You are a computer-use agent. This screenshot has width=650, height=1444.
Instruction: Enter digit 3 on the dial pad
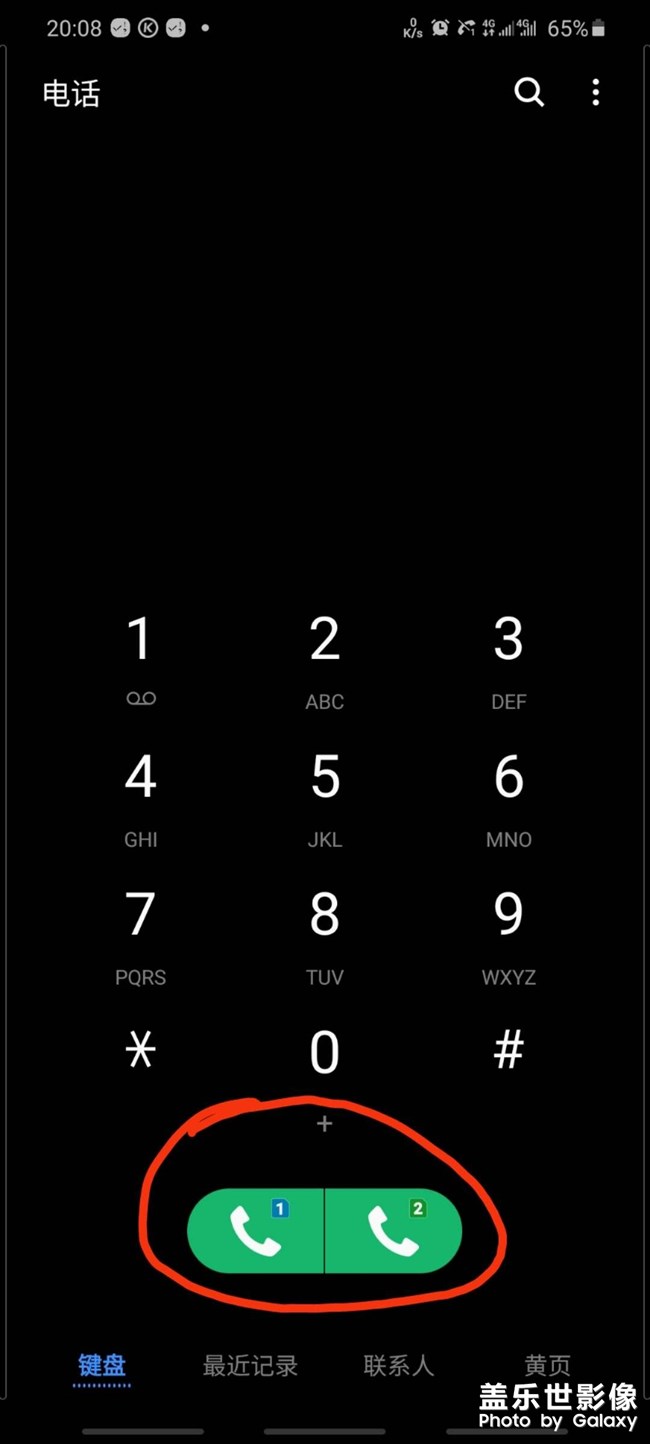click(509, 655)
